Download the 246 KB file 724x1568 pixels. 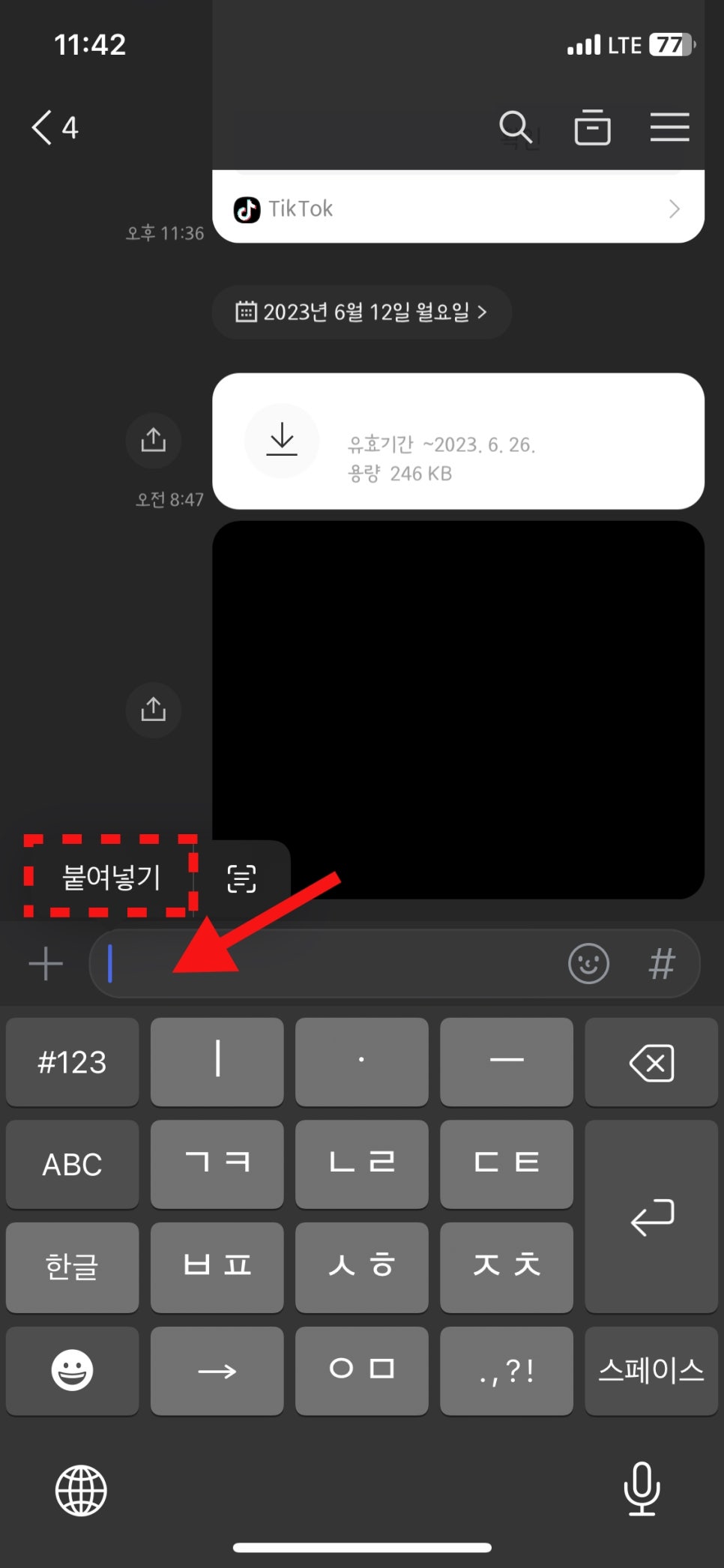[x=282, y=440]
